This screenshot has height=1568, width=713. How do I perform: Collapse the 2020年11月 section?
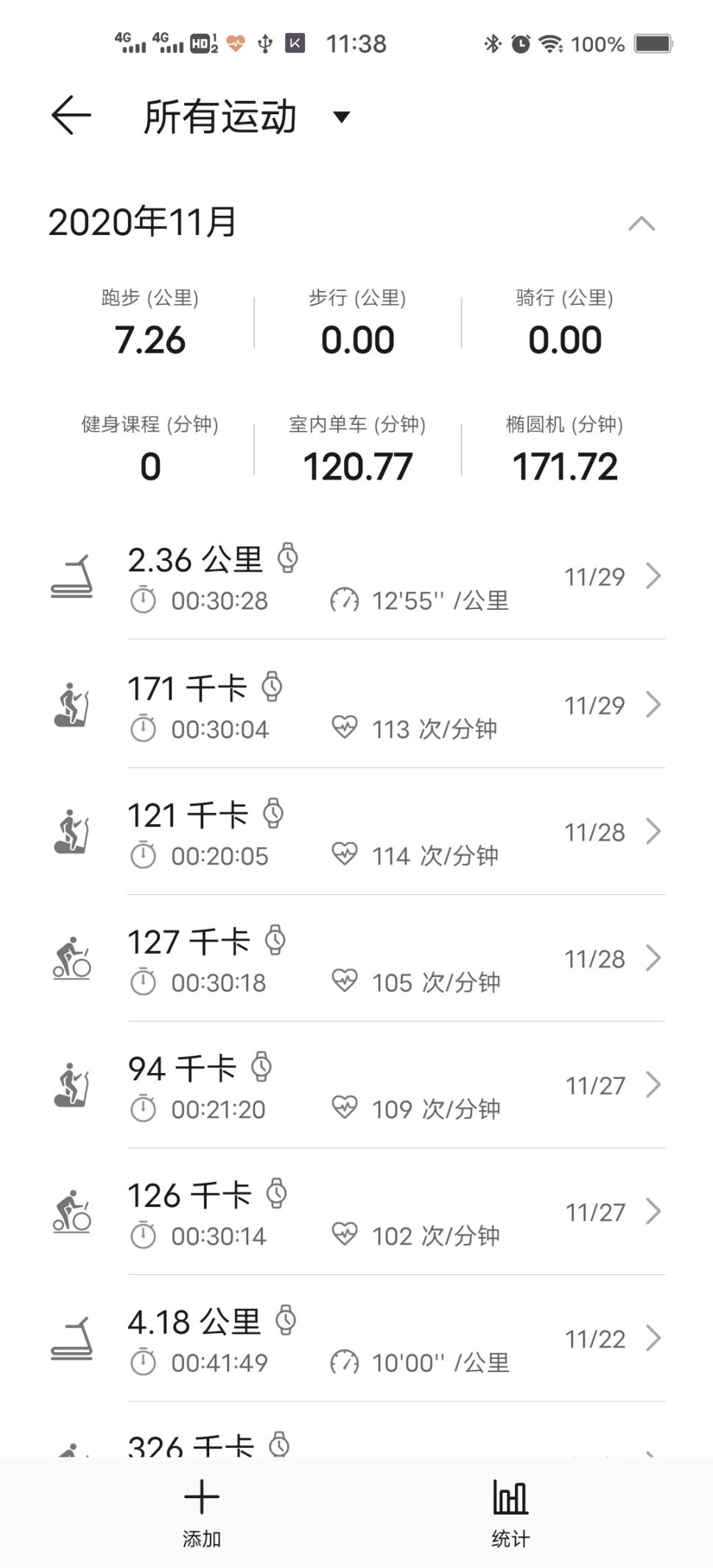tap(642, 223)
